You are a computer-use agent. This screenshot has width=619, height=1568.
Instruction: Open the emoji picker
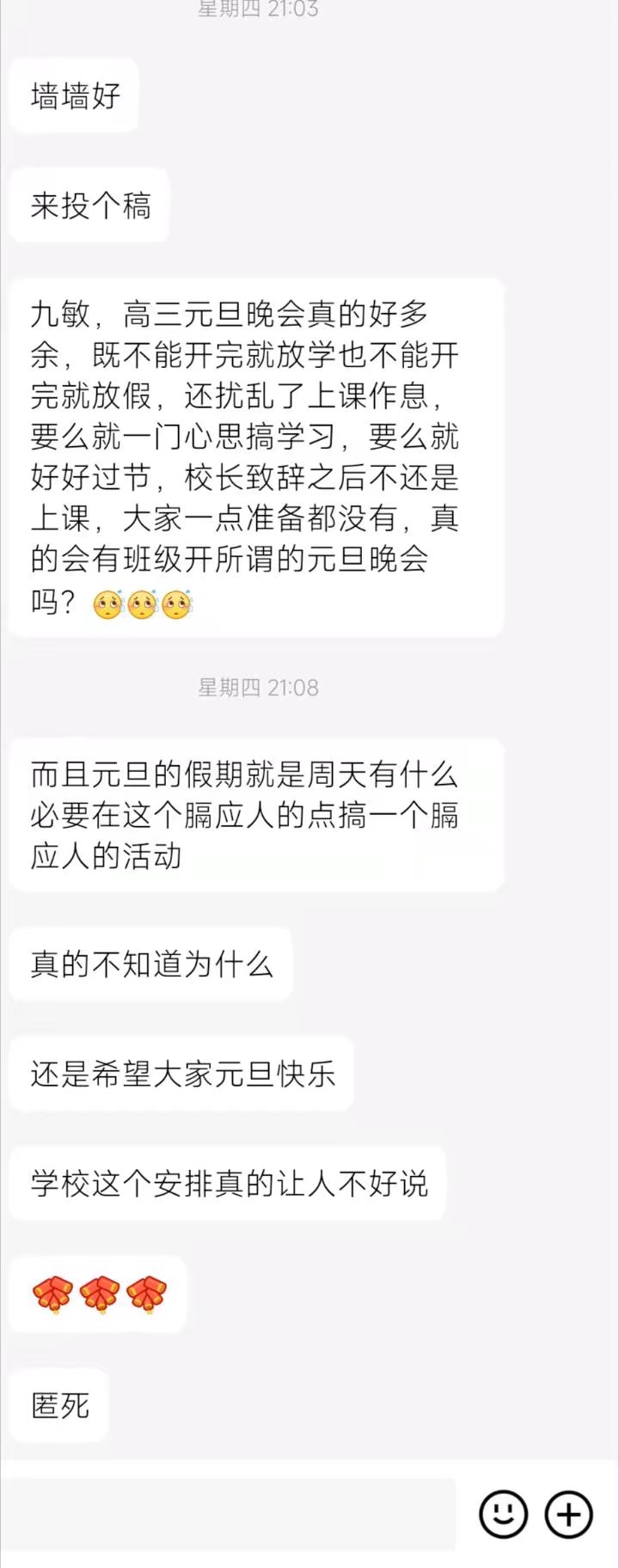pyautogui.click(x=503, y=1514)
